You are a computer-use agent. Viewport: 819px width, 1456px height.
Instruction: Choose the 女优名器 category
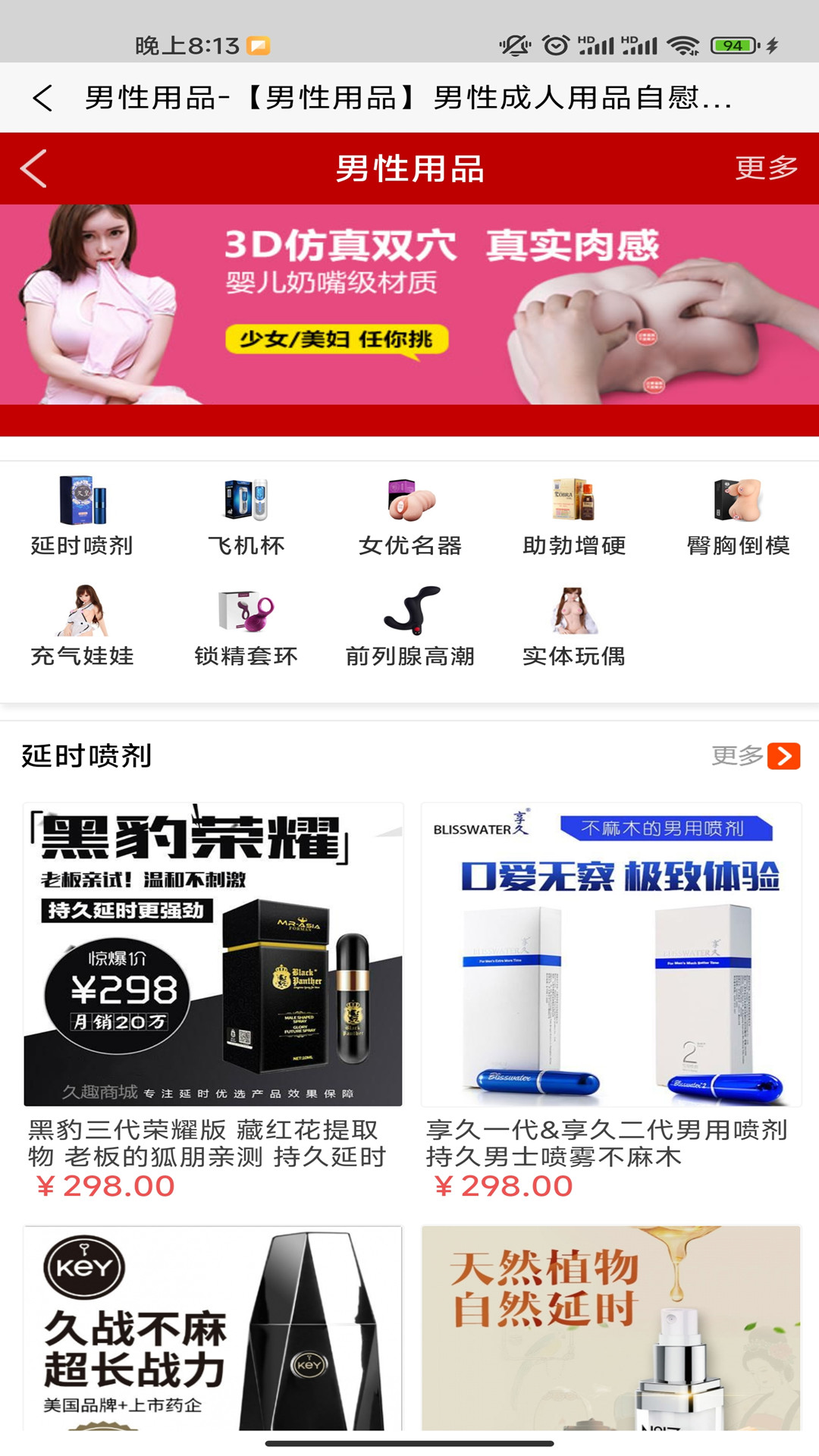pyautogui.click(x=409, y=517)
